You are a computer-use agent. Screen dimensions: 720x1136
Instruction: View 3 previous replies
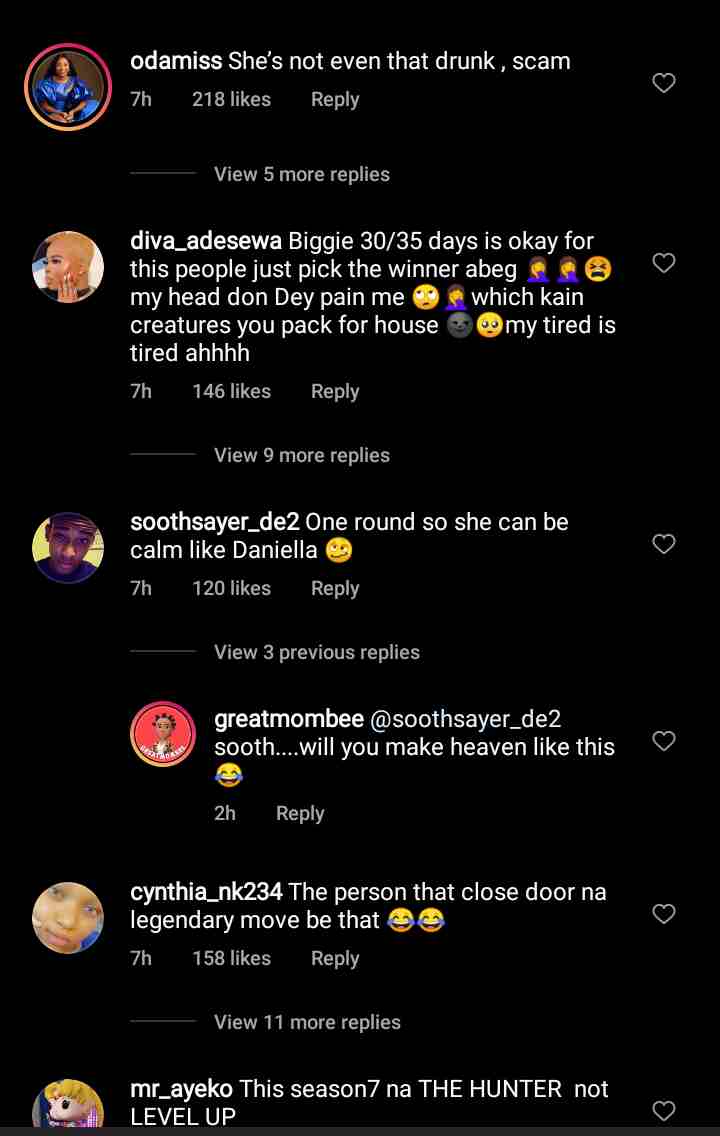316,652
